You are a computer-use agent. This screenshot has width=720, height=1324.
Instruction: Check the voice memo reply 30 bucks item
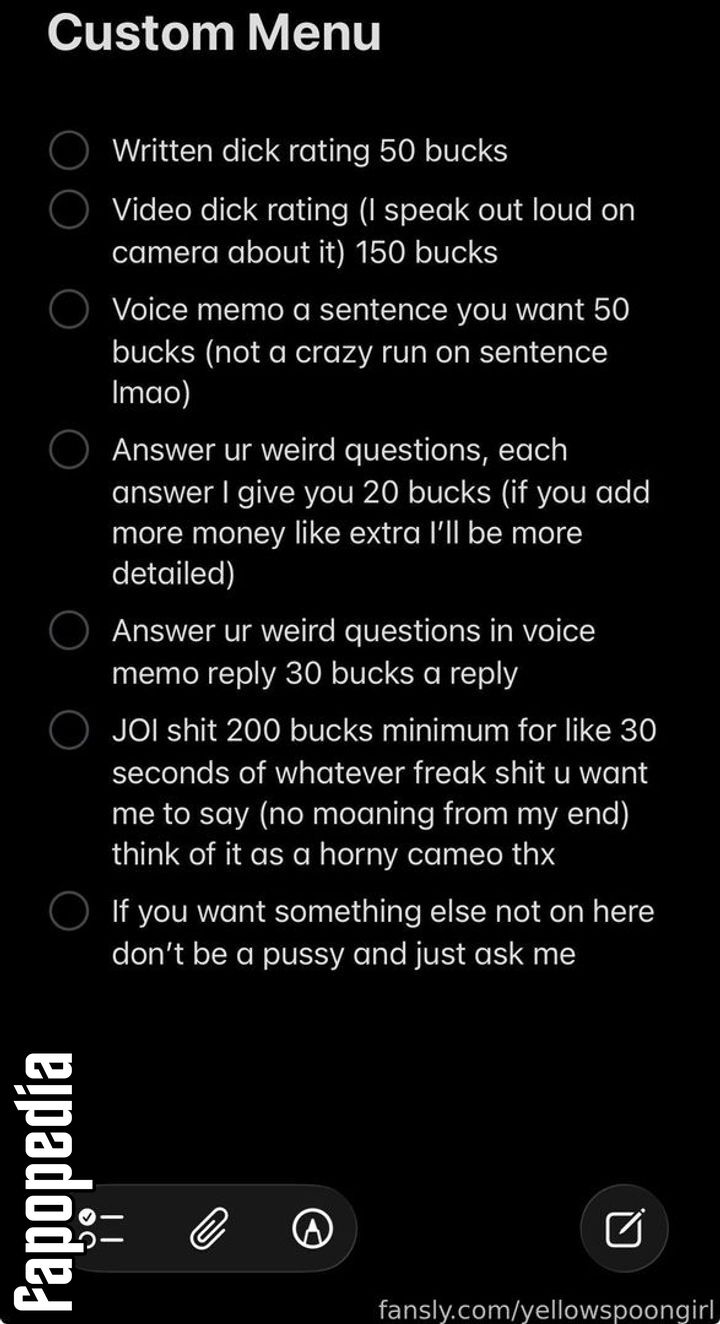[68, 631]
